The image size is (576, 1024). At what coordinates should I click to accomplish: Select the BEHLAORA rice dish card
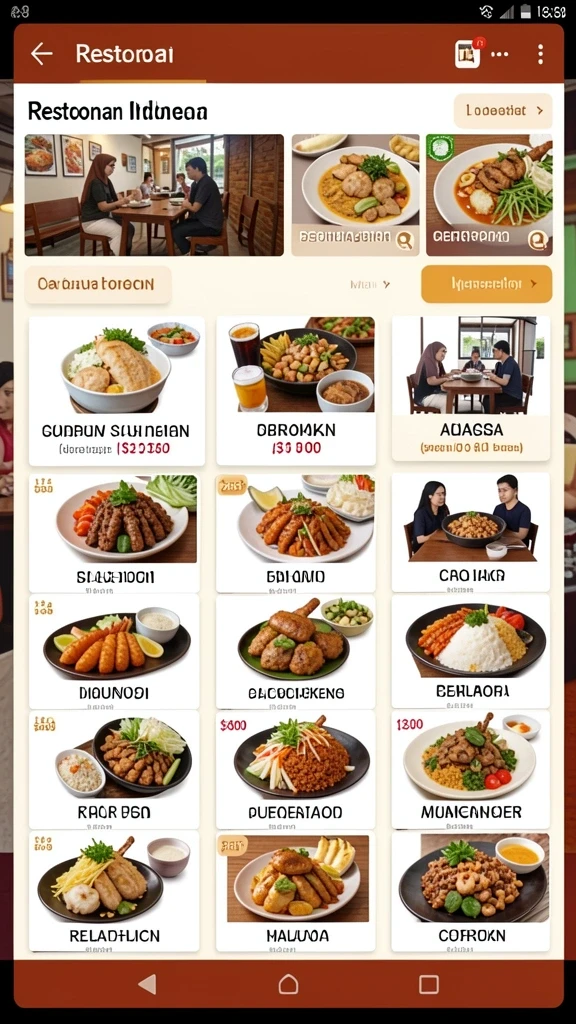coord(471,650)
